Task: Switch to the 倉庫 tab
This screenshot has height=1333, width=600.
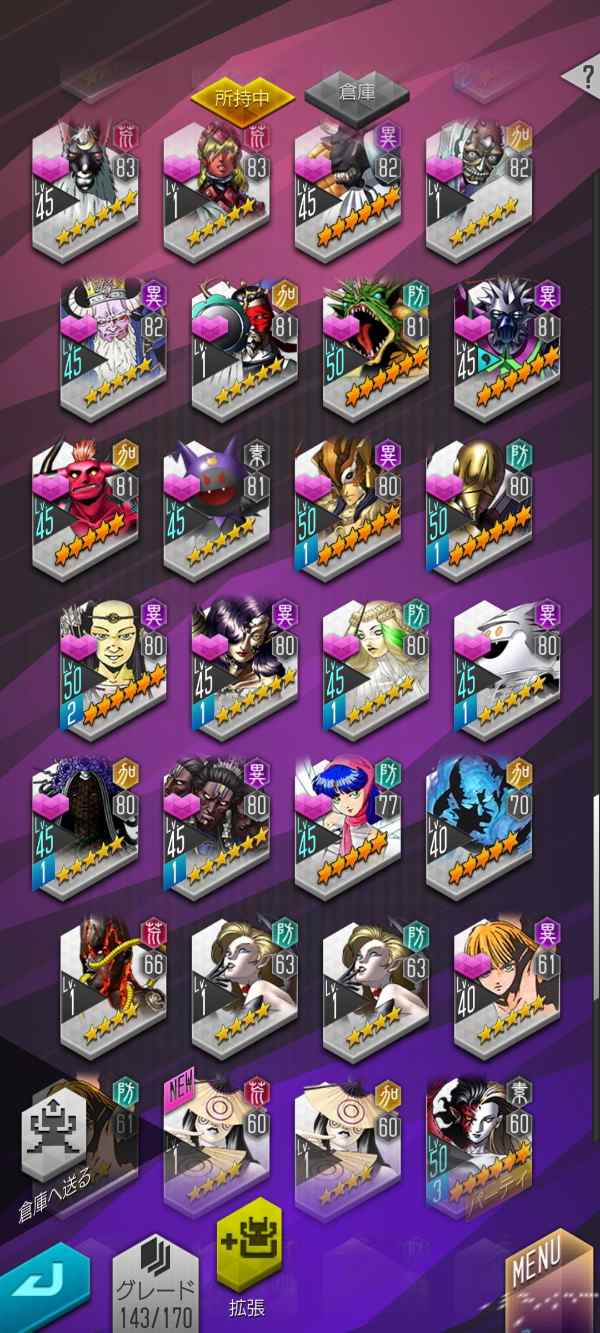Action: point(358,93)
